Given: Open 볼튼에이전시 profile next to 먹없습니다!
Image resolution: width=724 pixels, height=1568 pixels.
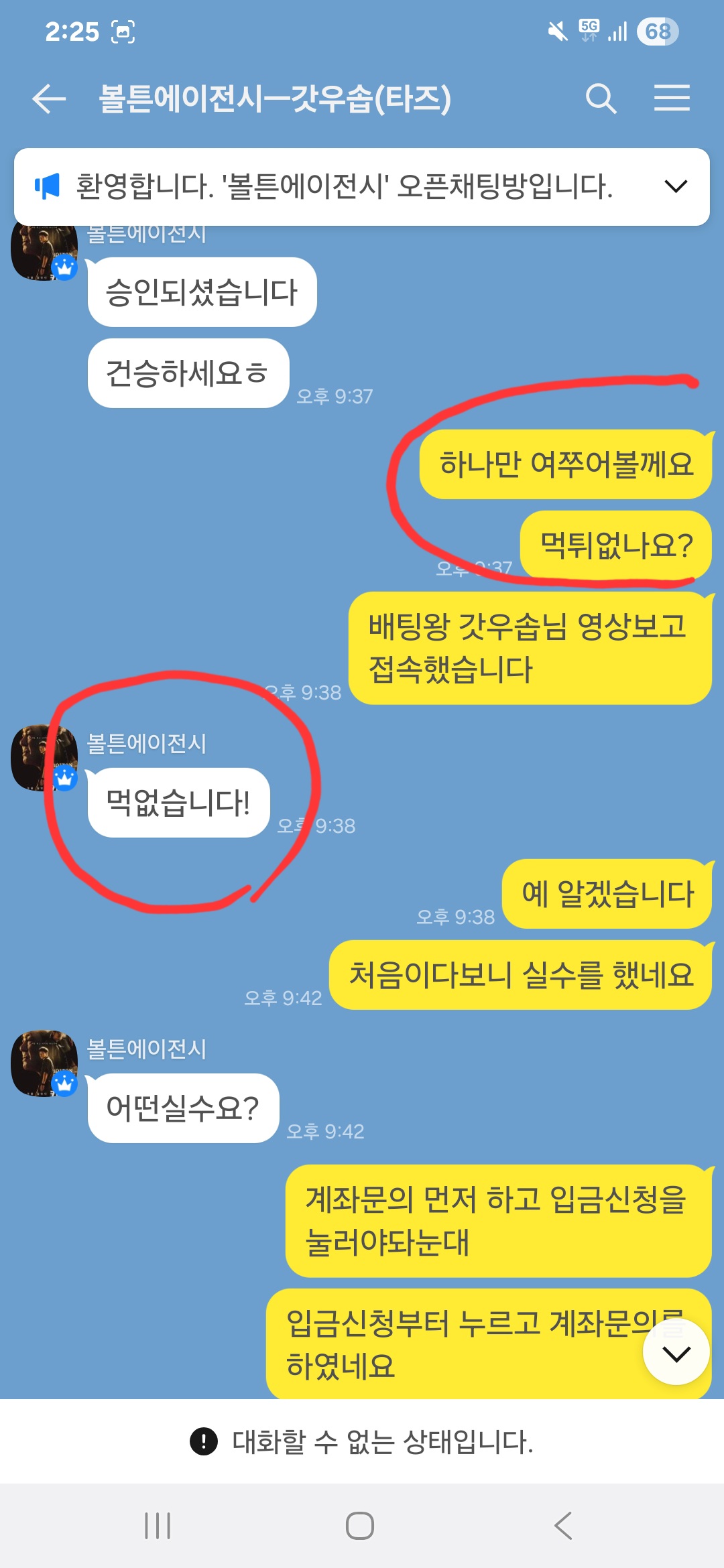Looking at the screenshot, I should pos(44,758).
